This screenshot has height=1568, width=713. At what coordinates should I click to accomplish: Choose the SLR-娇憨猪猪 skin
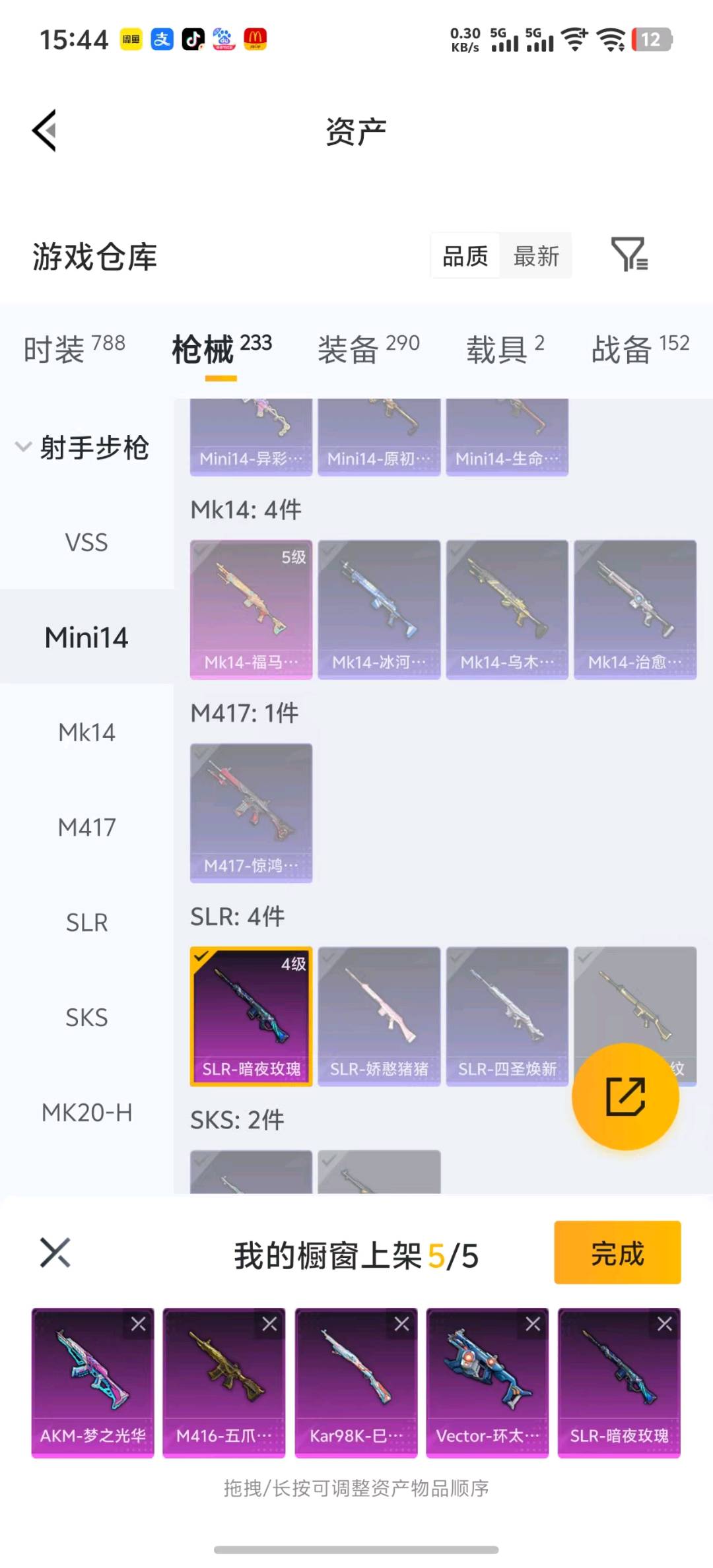pos(379,1016)
